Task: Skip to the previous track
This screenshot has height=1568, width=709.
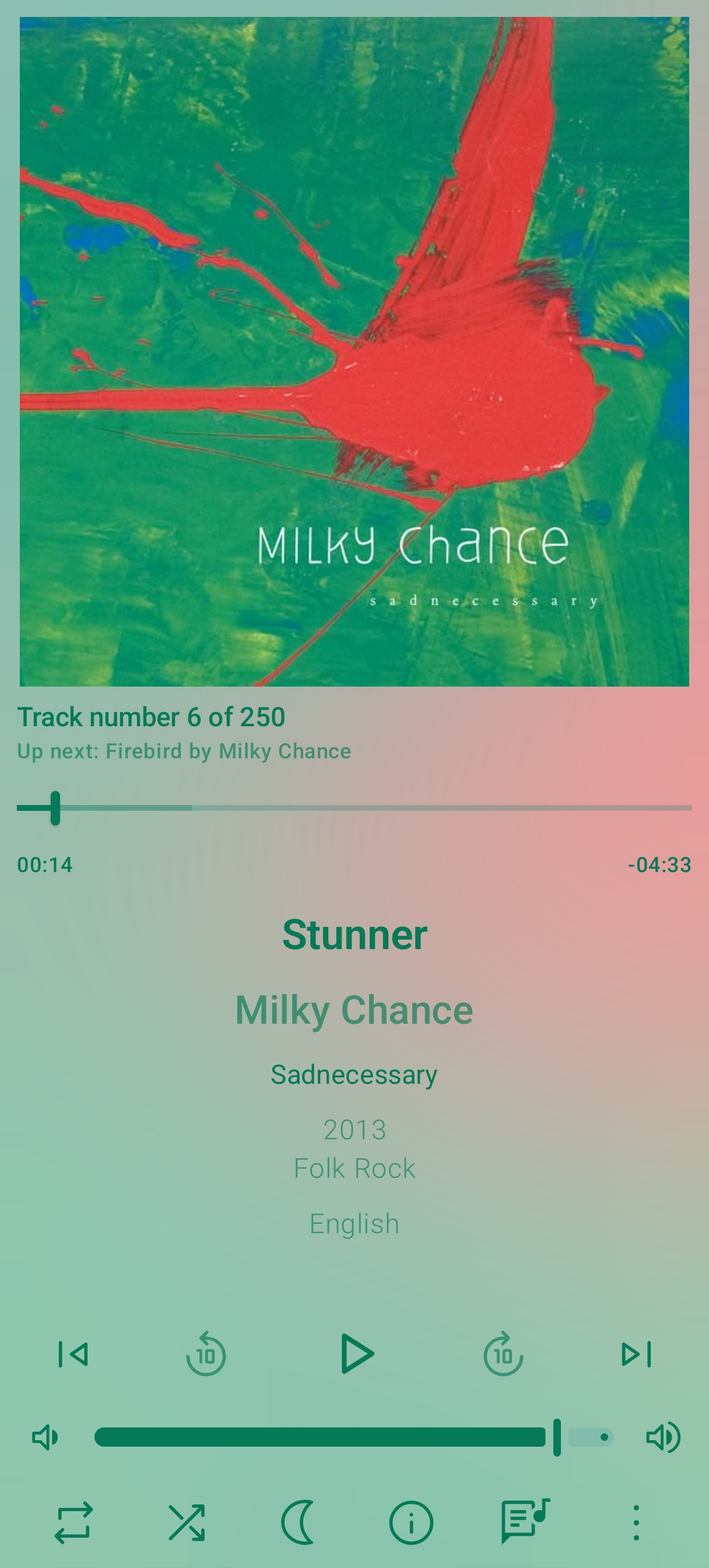Action: tap(73, 1354)
